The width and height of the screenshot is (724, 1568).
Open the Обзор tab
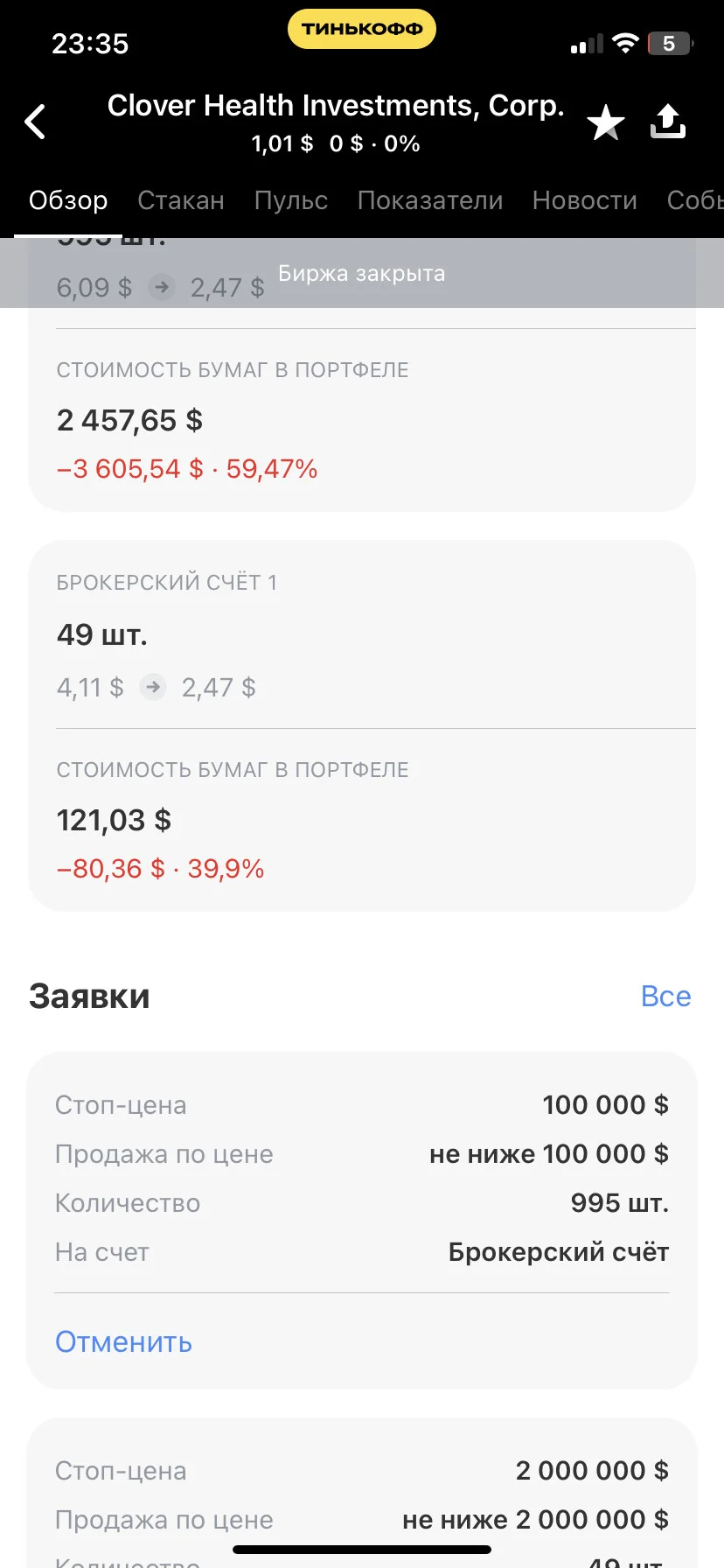tap(68, 200)
